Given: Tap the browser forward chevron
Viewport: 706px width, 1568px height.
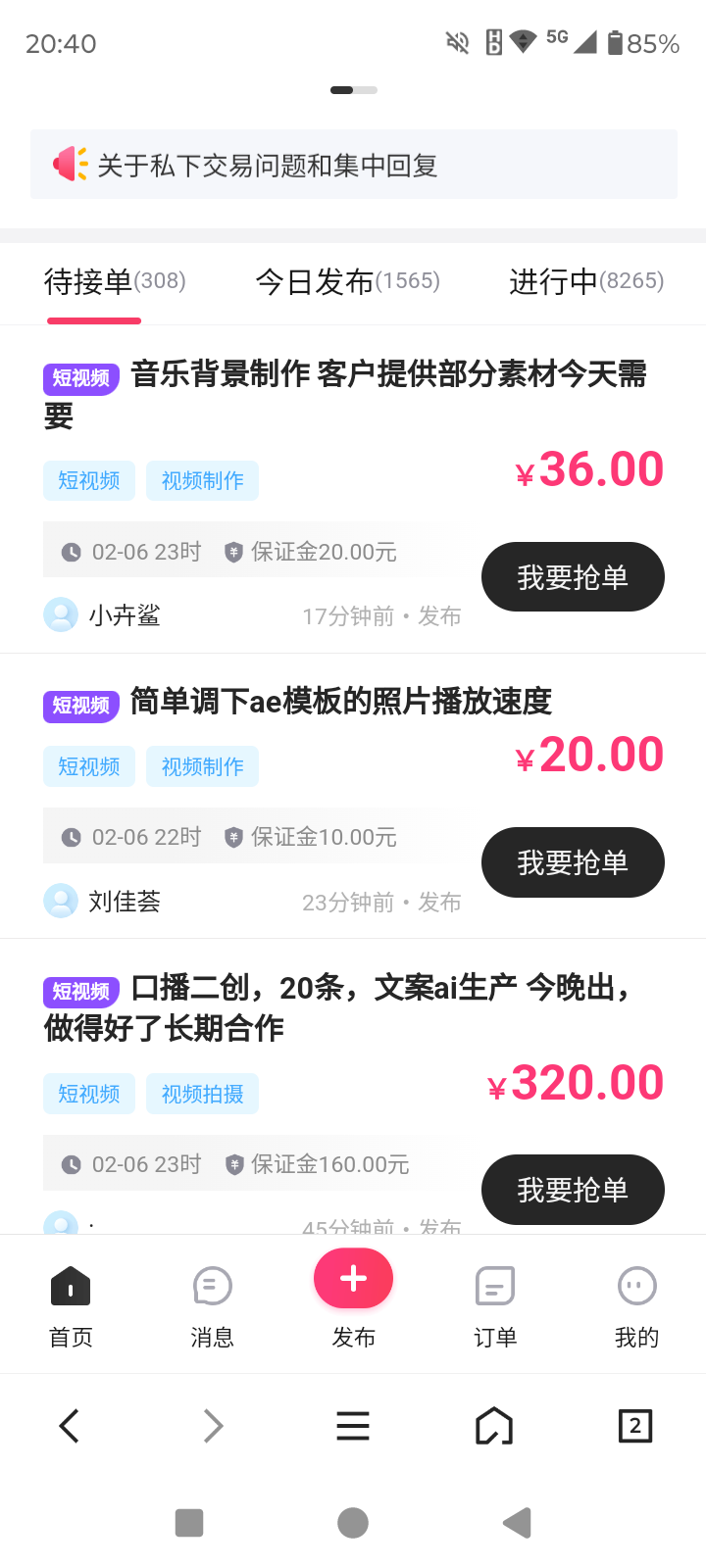Looking at the screenshot, I should 212,1426.
